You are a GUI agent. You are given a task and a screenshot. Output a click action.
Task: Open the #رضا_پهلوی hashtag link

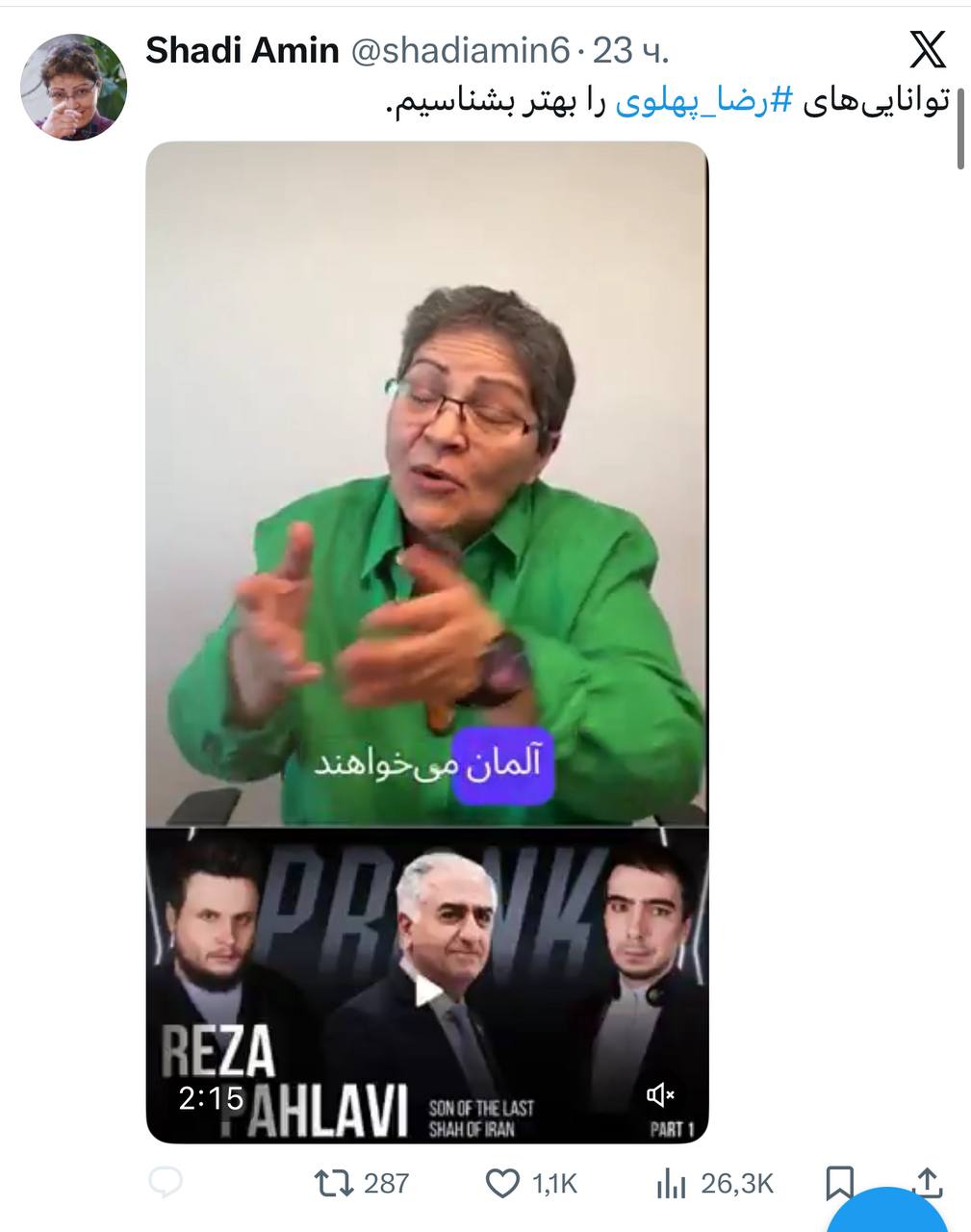[x=701, y=101]
